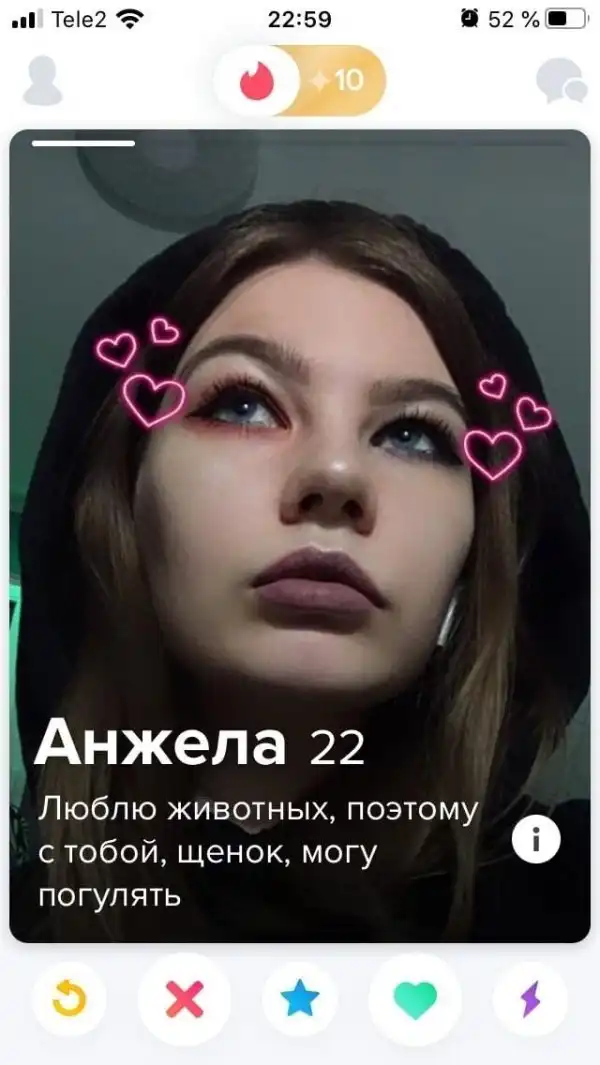600x1065 pixels.
Task: Reject Анжела with the red X
Action: (x=183, y=999)
